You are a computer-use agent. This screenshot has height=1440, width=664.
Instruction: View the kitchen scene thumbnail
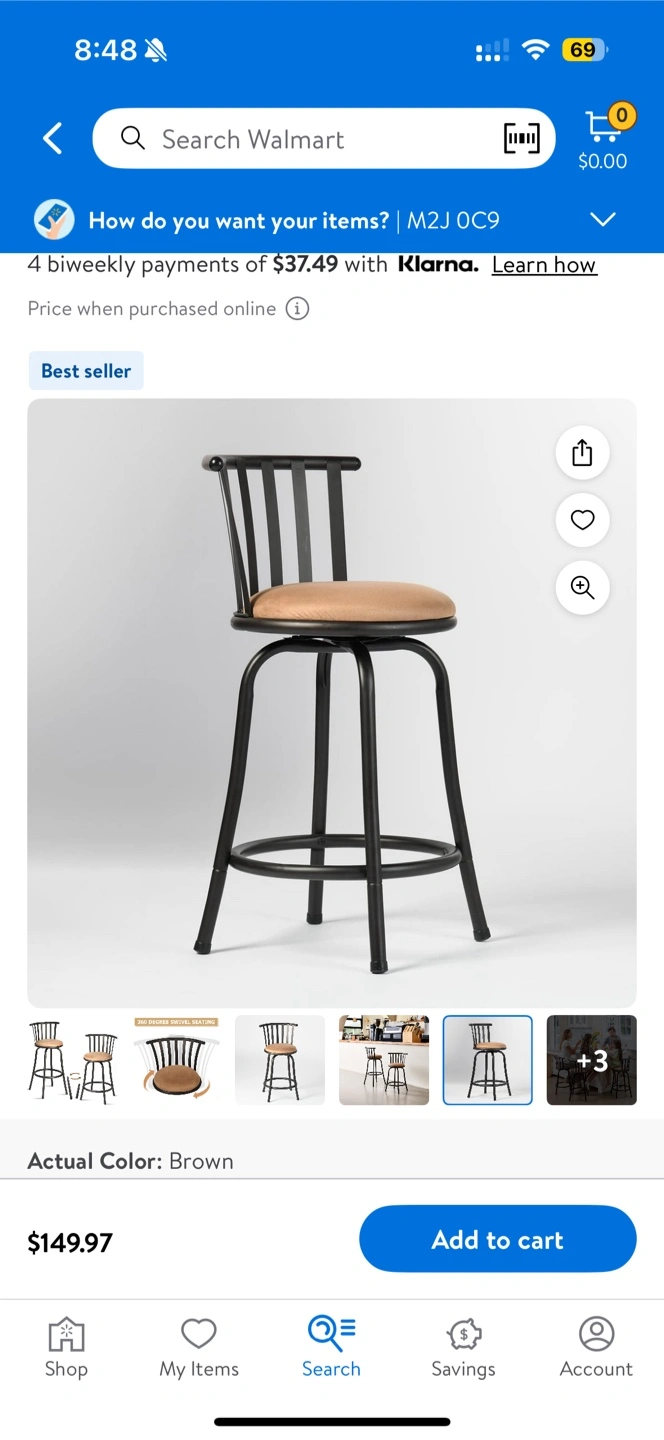[384, 1060]
